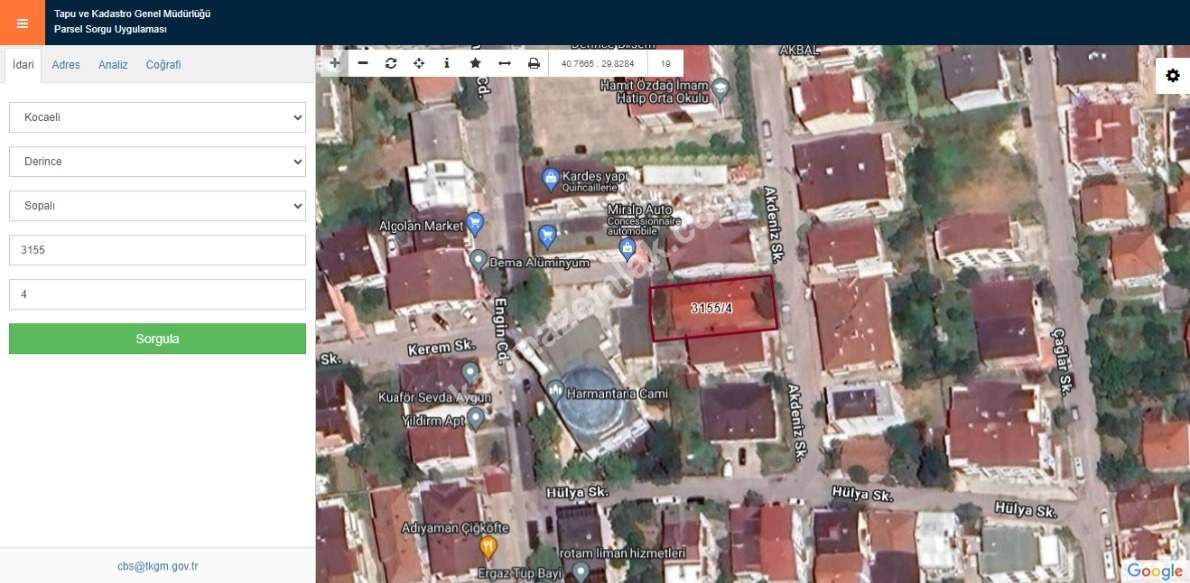Refresh the map view
Screen dimensions: 1190x583
391,63
